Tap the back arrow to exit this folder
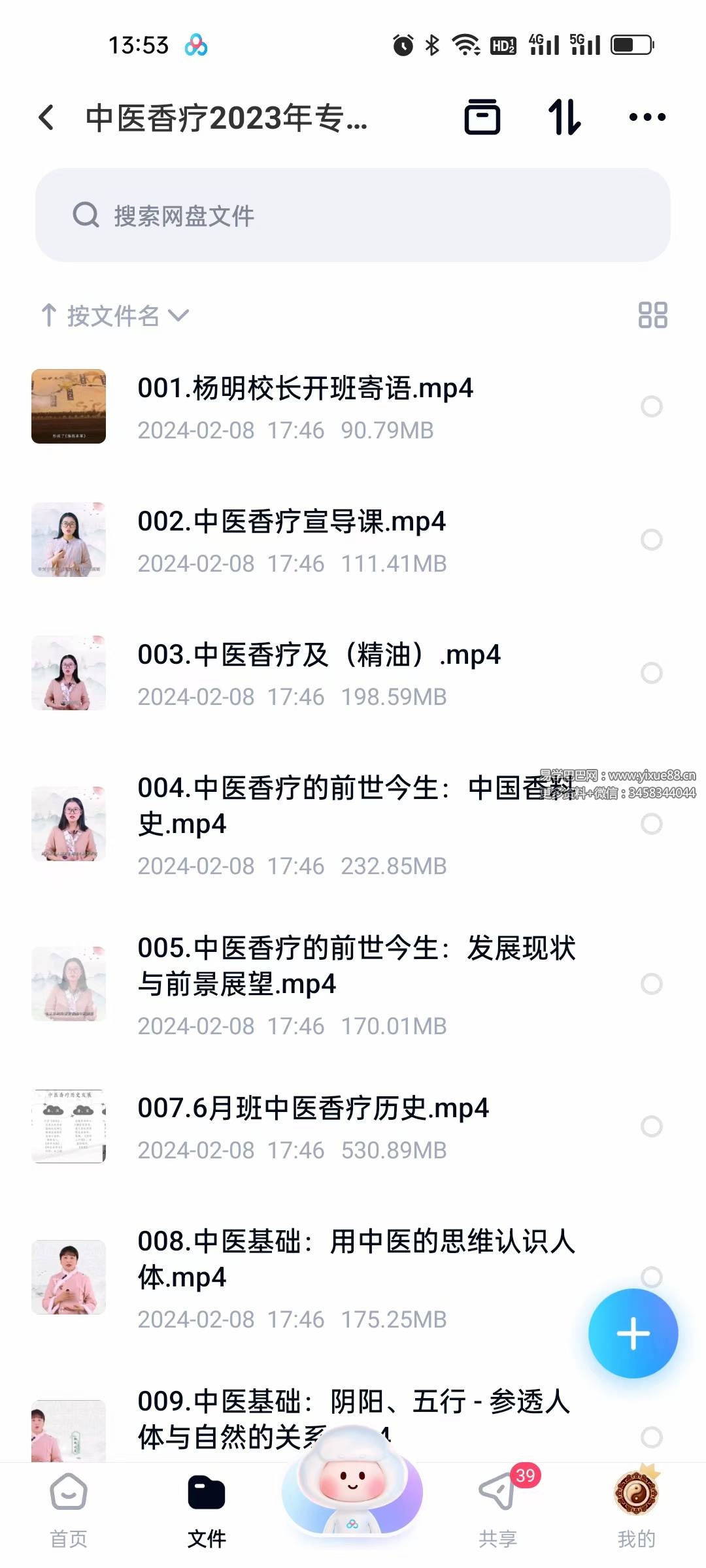 [x=46, y=118]
